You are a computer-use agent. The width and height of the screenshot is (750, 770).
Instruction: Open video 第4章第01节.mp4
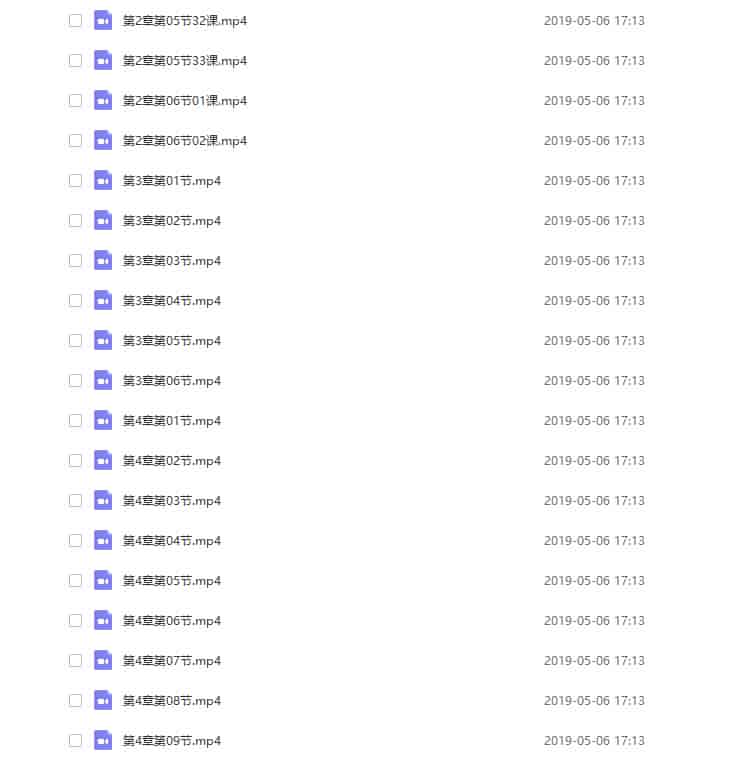[171, 420]
